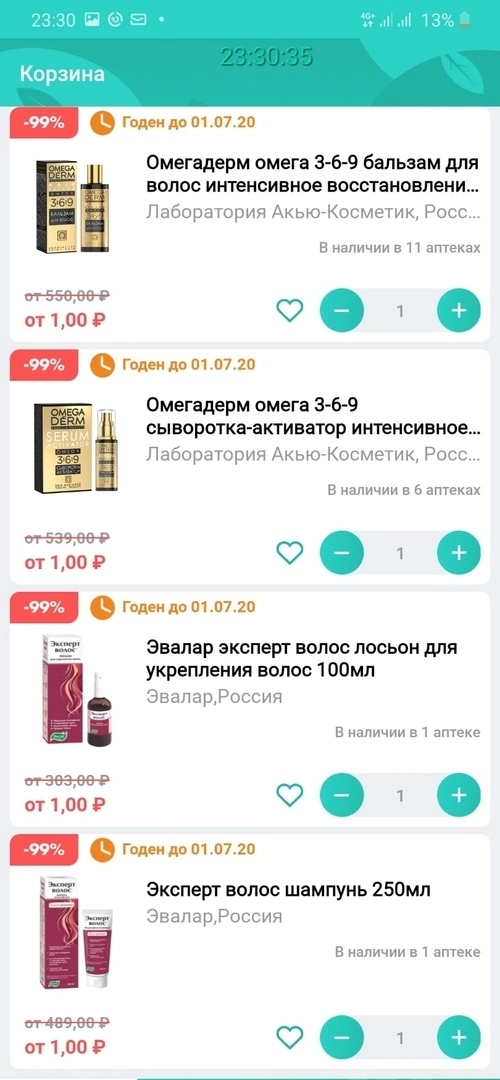Screen dimensions: 500x1080
Task: Favorite the Омегадерм сыворотка-активатор item
Action: point(289,552)
